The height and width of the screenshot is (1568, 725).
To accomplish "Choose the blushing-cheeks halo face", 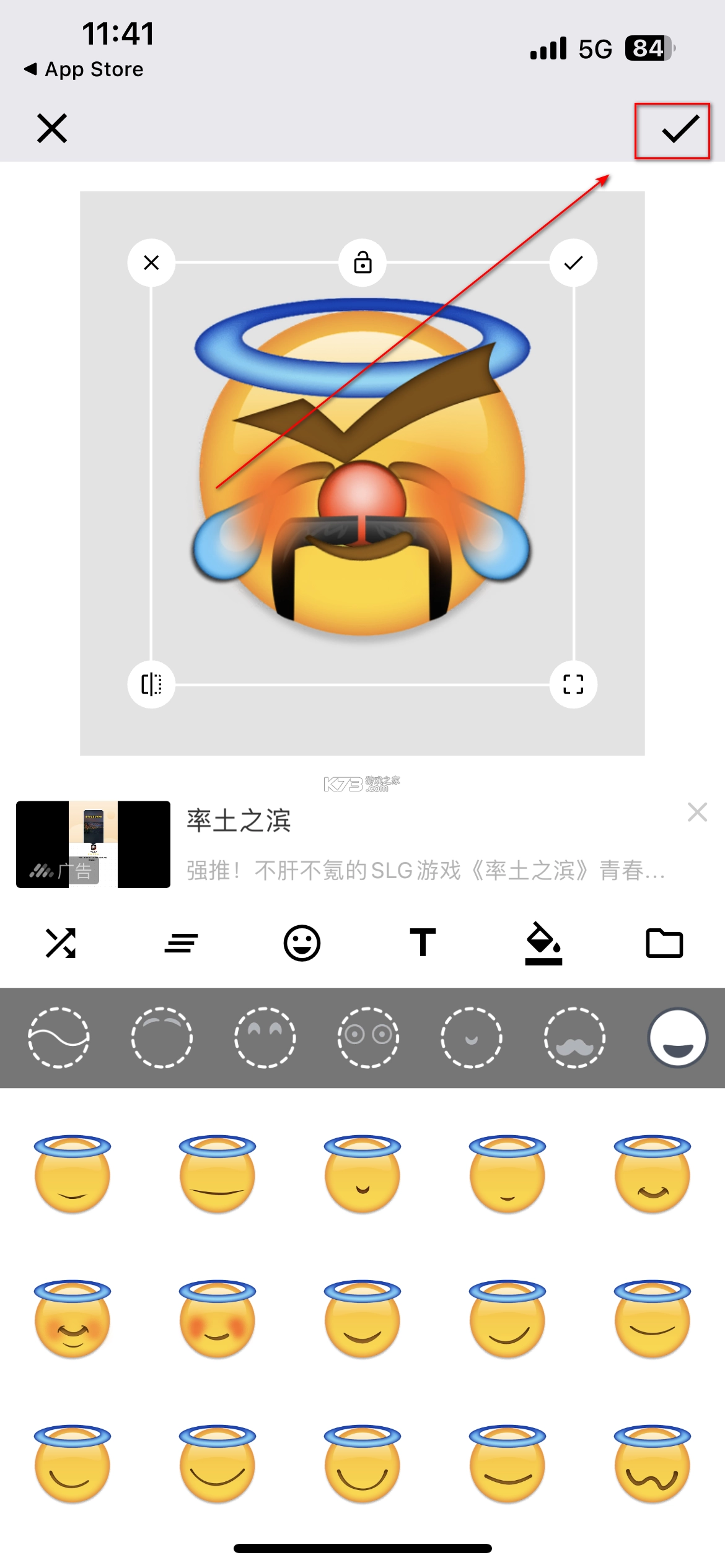I will [x=217, y=1319].
